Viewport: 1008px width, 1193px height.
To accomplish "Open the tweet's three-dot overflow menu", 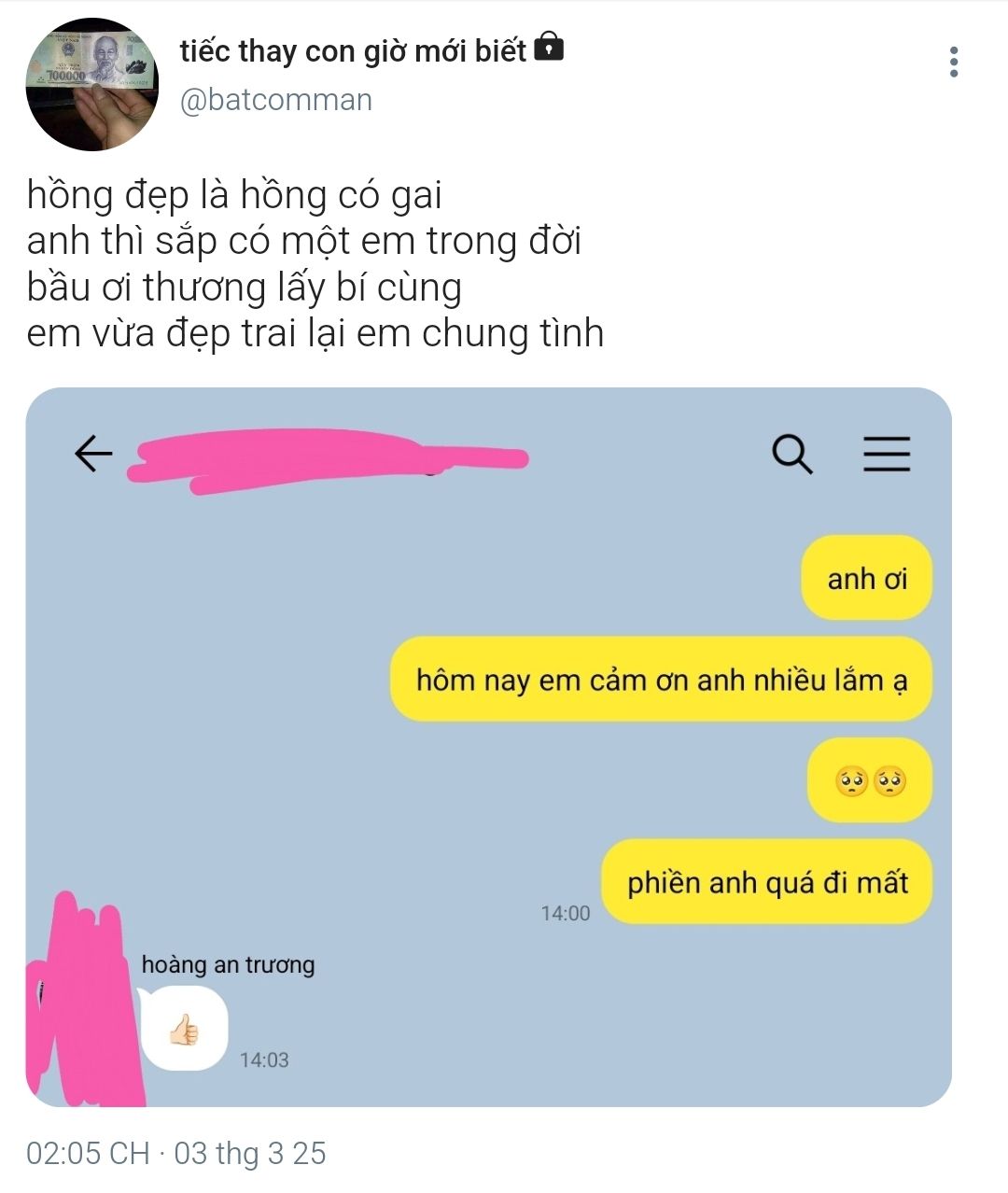I will click(x=953, y=62).
